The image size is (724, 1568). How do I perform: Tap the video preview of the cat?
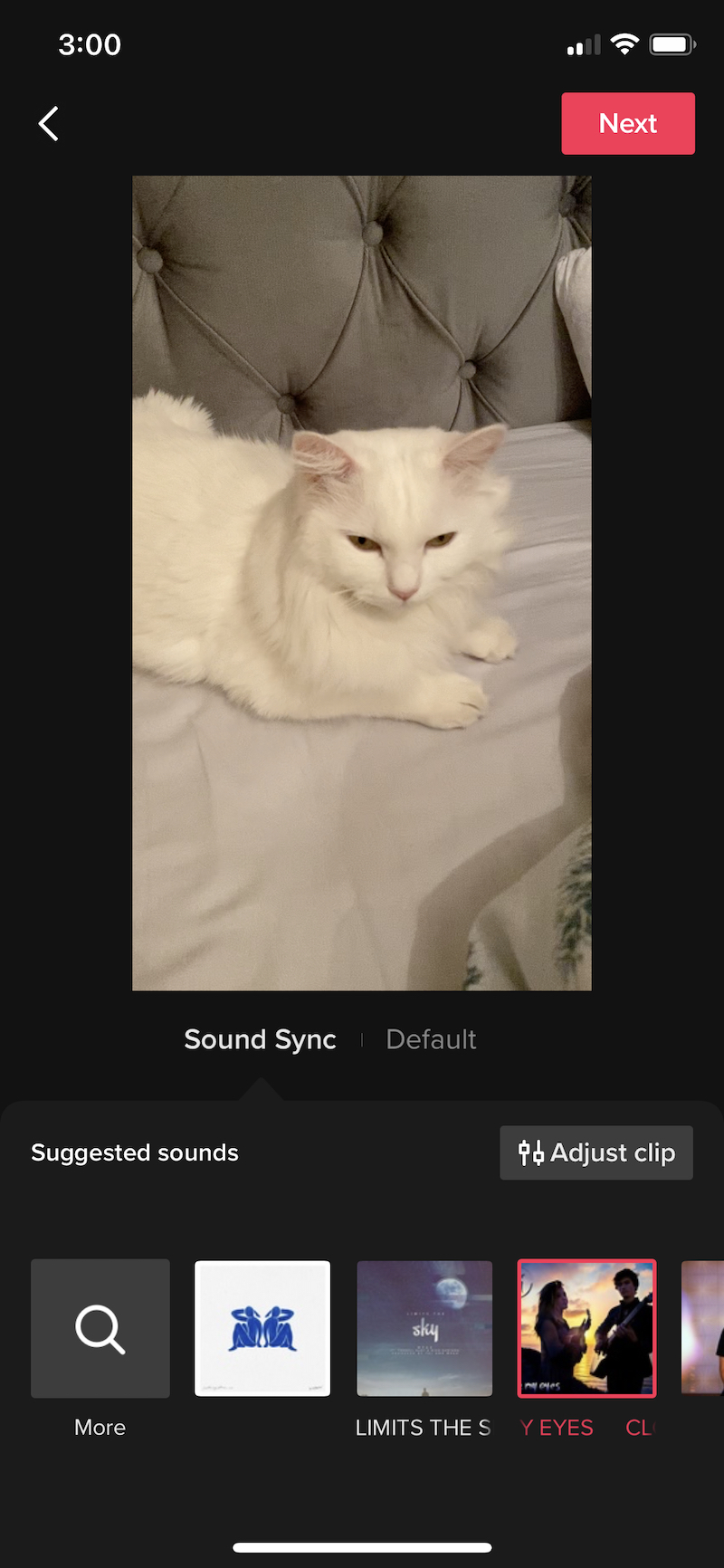(x=362, y=583)
